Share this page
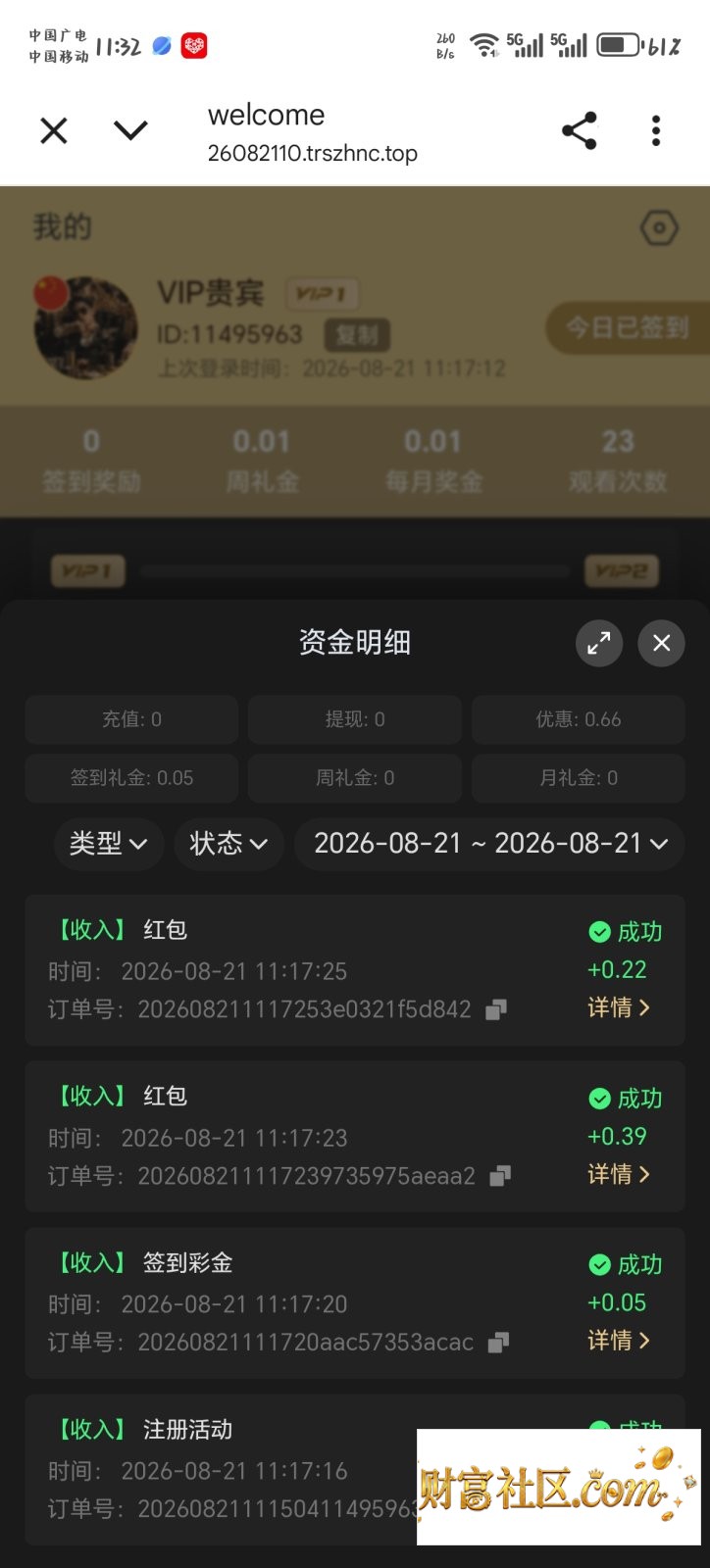This screenshot has width=710, height=1568. [580, 130]
